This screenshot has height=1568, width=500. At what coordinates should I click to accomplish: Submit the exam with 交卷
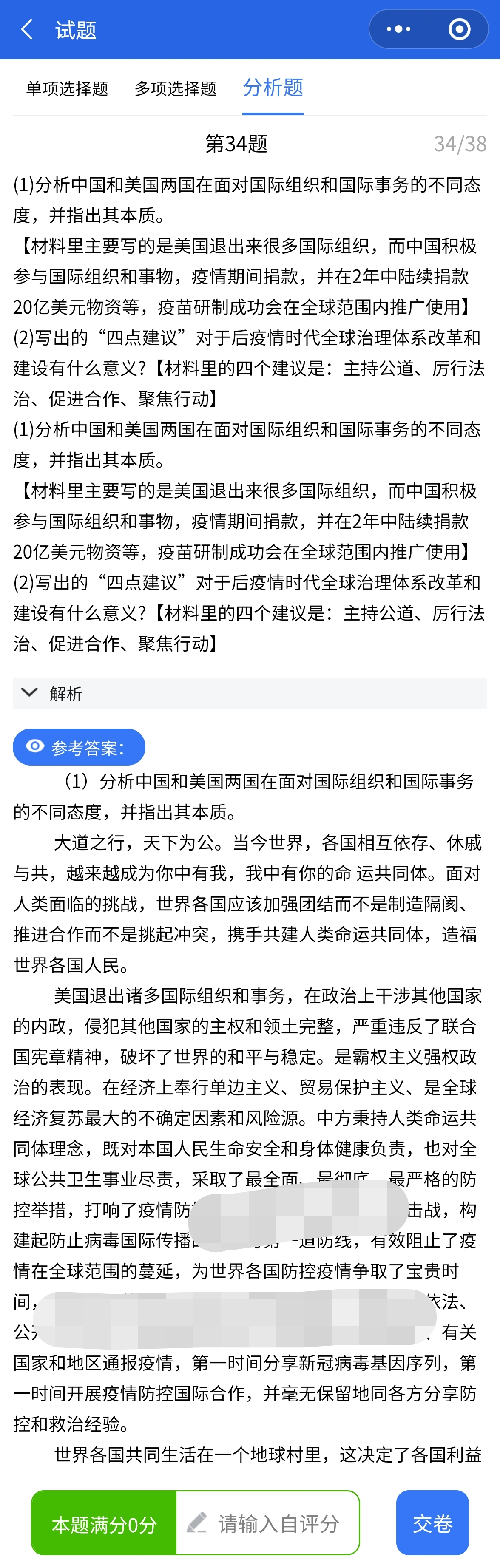(432, 1523)
